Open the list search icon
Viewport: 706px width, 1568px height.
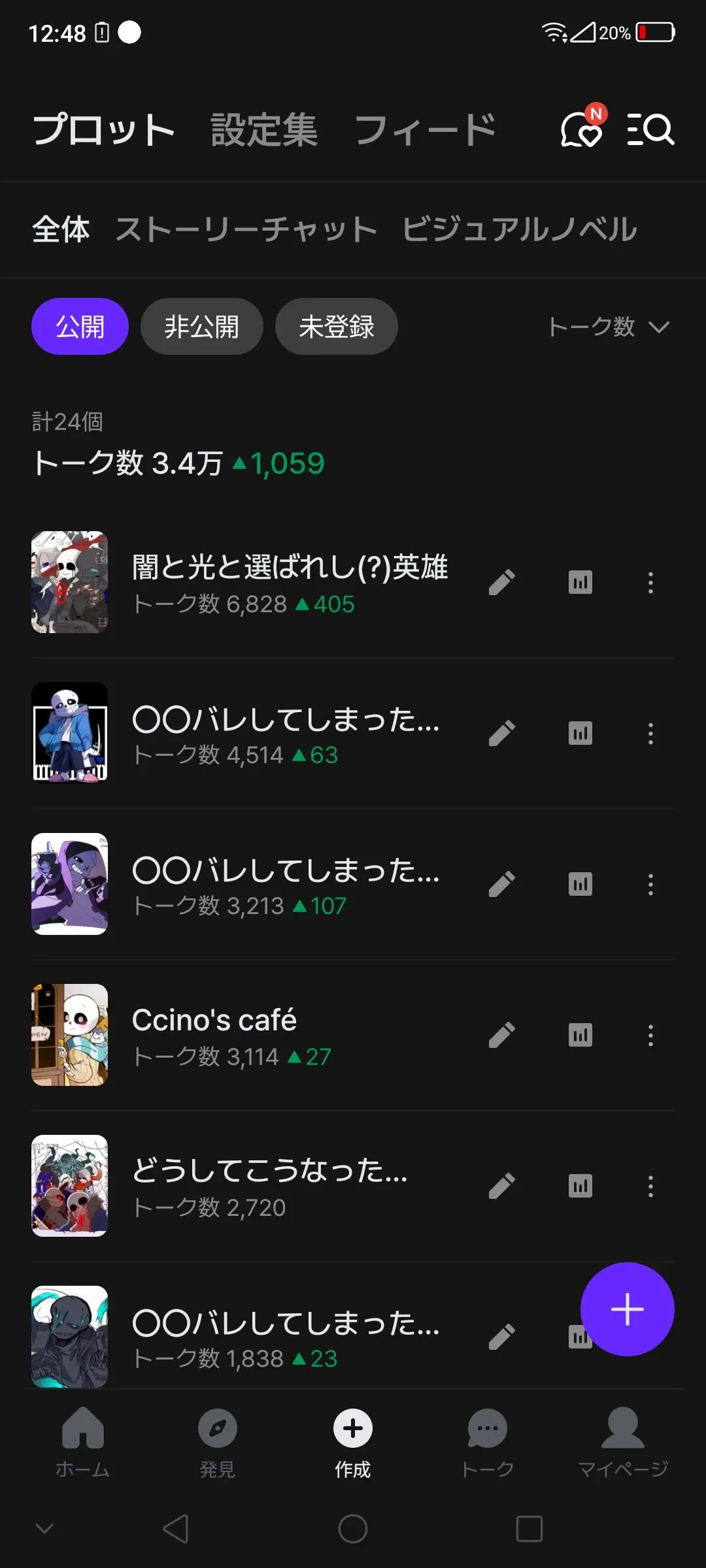(x=650, y=129)
